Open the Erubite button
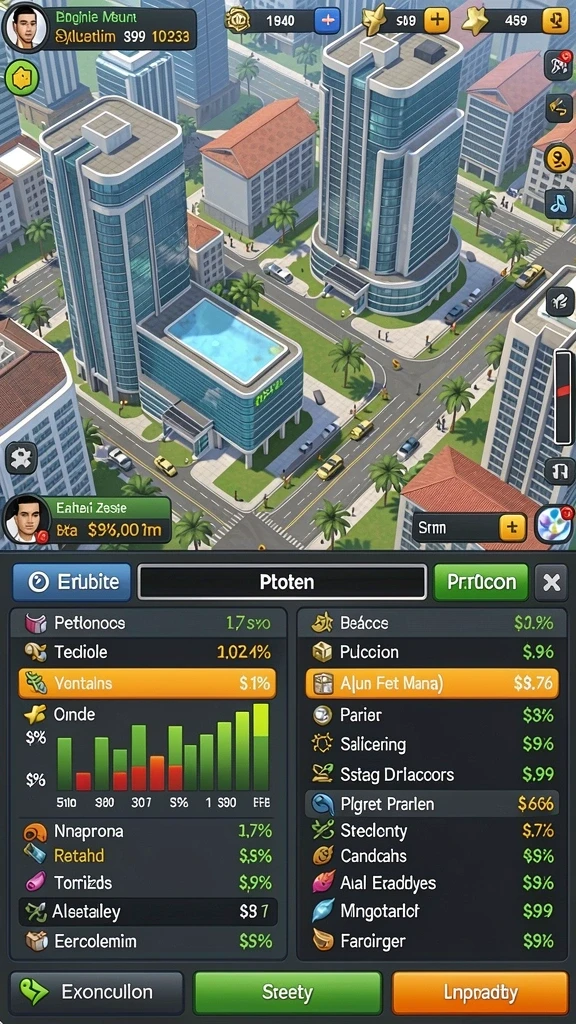Image resolution: width=576 pixels, height=1024 pixels. [72, 583]
